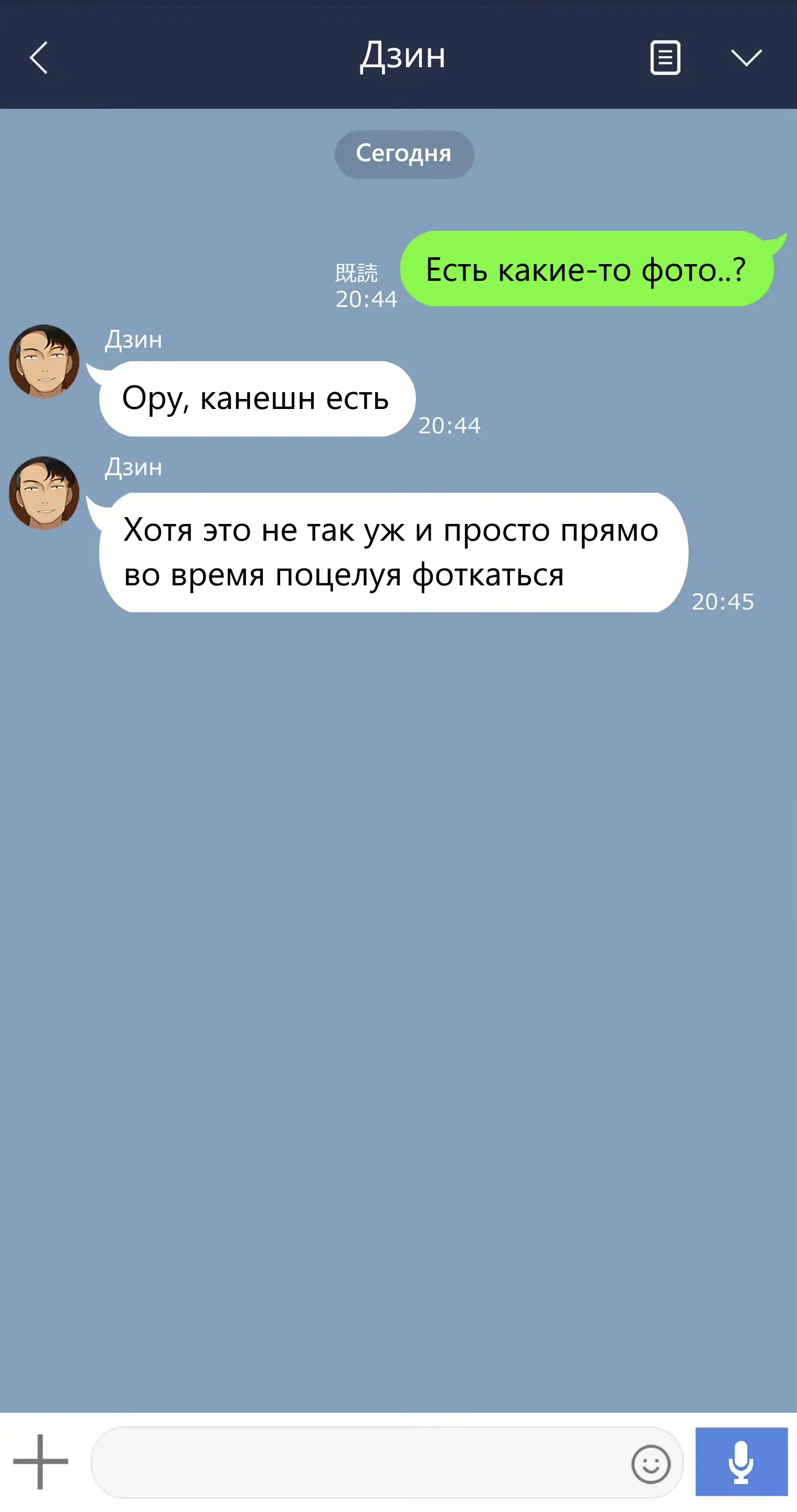
Task: Open the plus attachment menu
Action: pyautogui.click(x=40, y=1462)
